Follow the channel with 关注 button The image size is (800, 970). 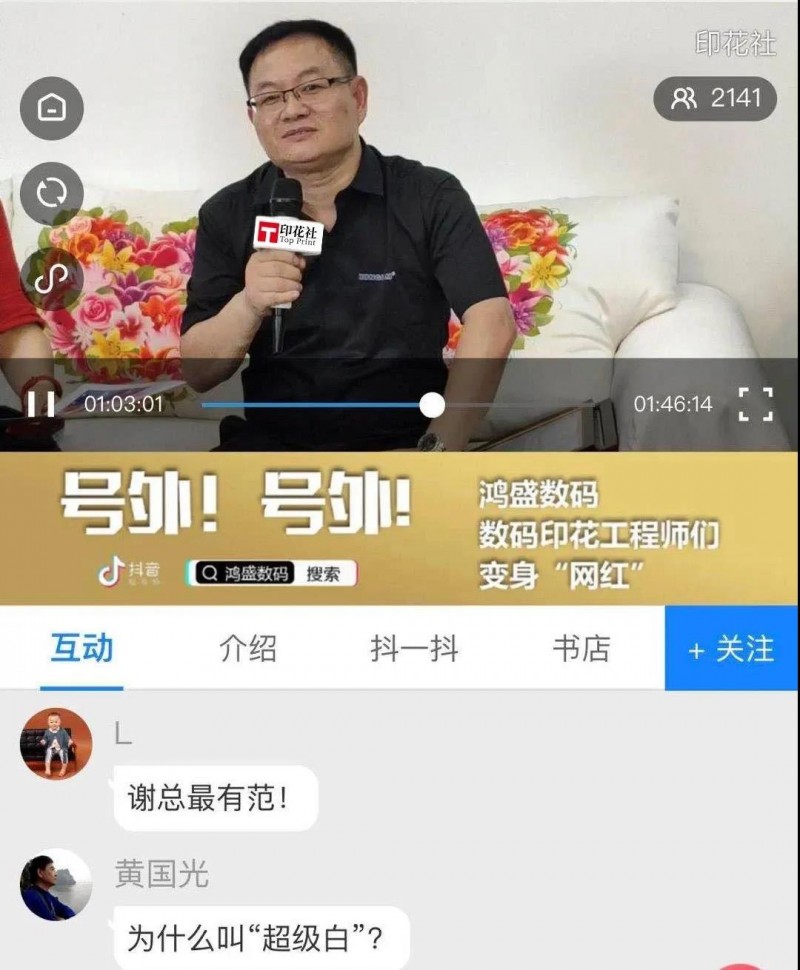pyautogui.click(x=732, y=649)
